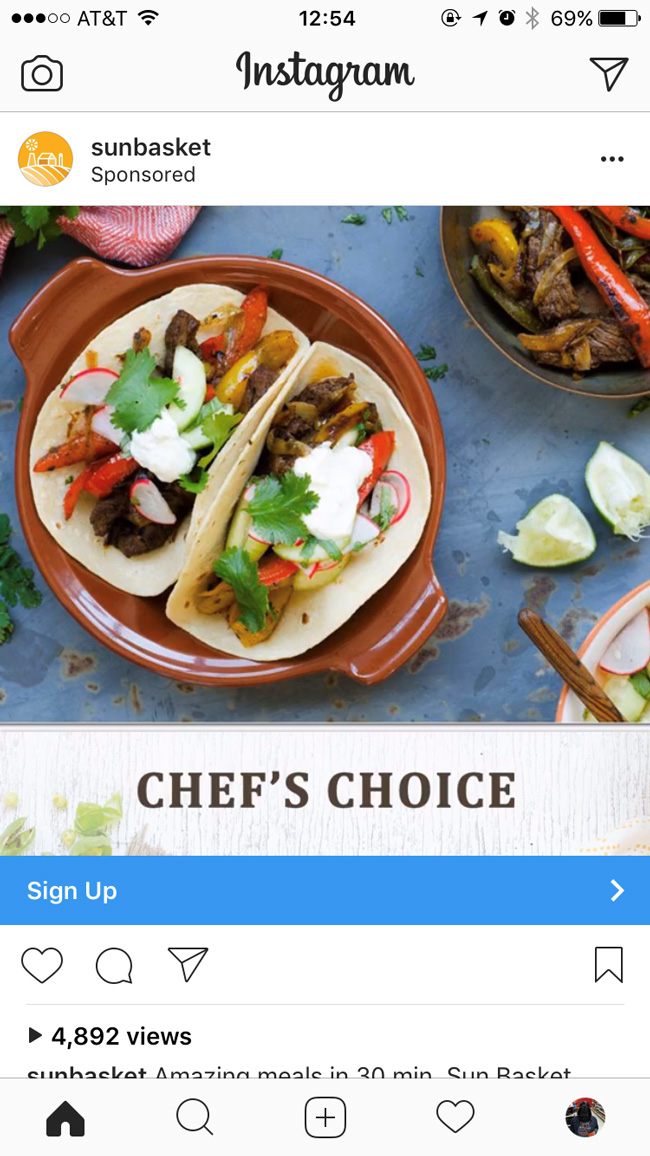
Task: Create a new post with plus button
Action: coord(325,1117)
